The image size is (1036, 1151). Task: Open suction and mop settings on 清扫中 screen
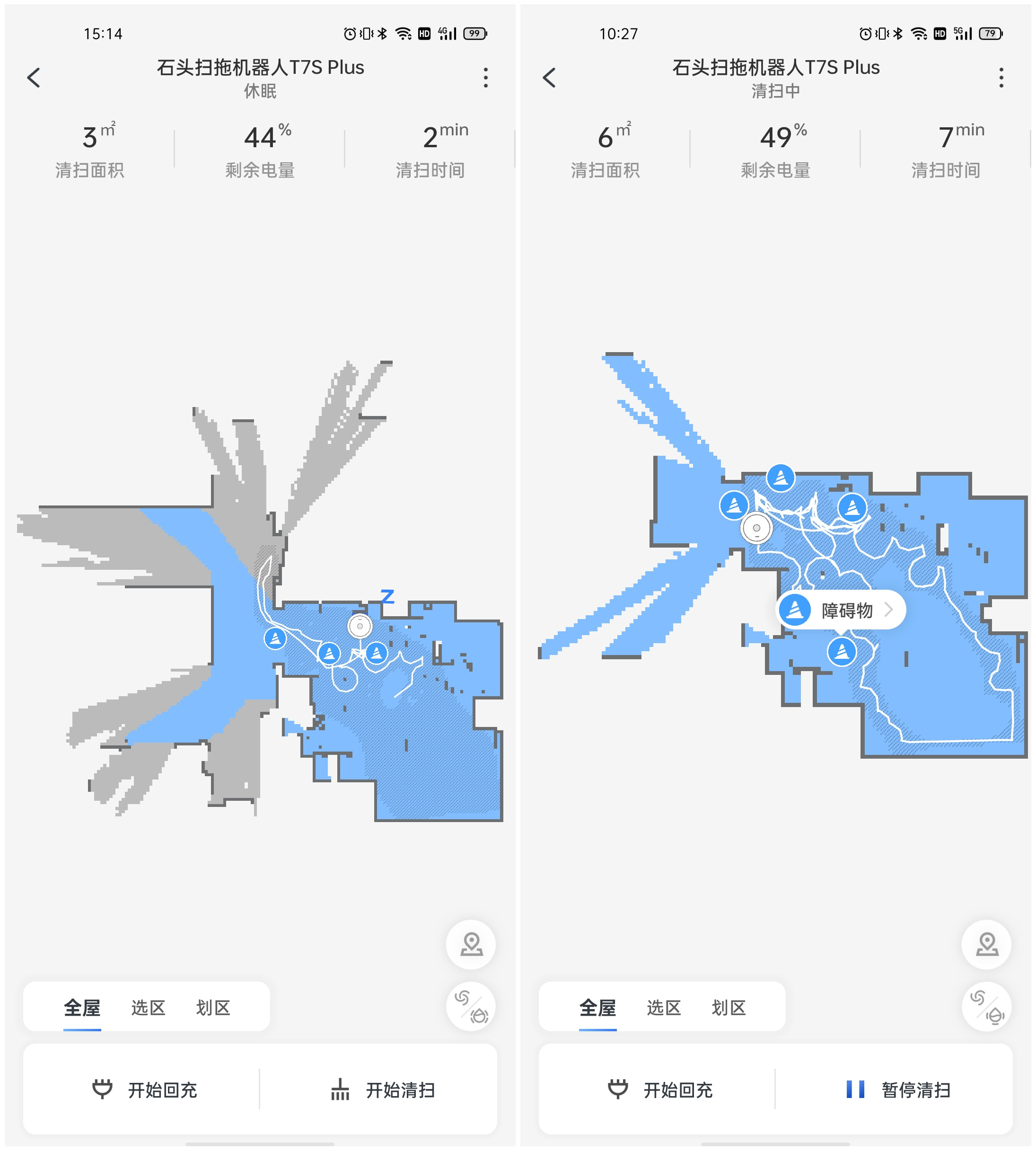[x=986, y=1006]
